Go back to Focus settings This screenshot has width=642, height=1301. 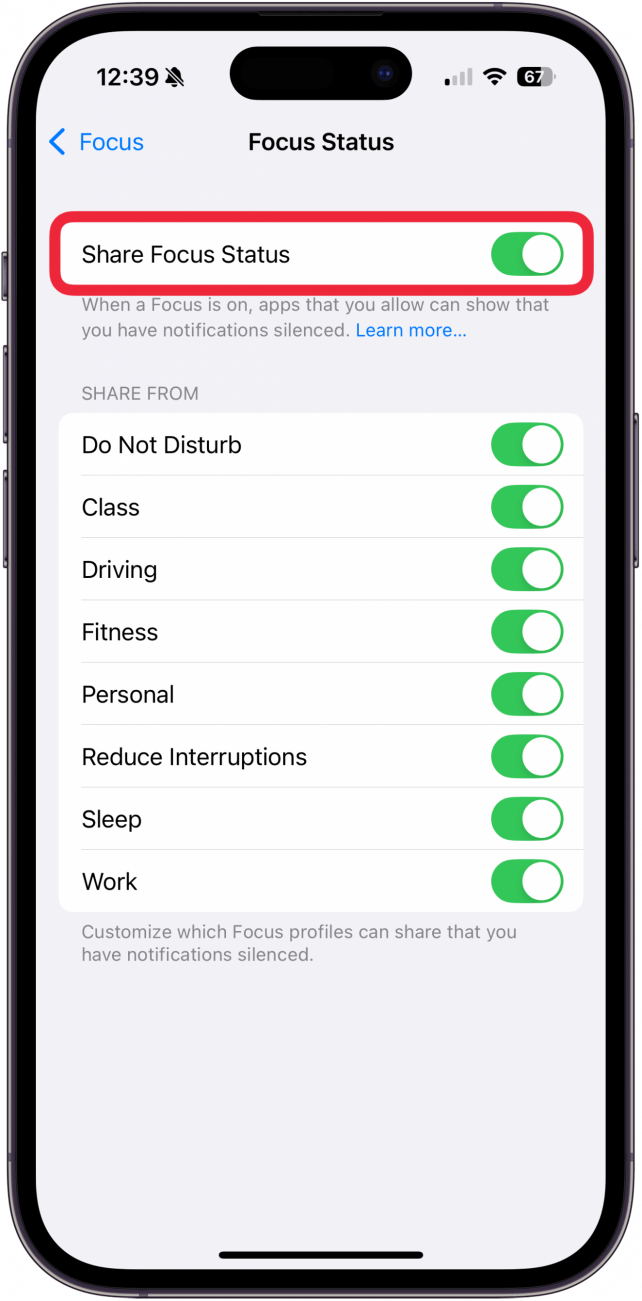coord(97,142)
